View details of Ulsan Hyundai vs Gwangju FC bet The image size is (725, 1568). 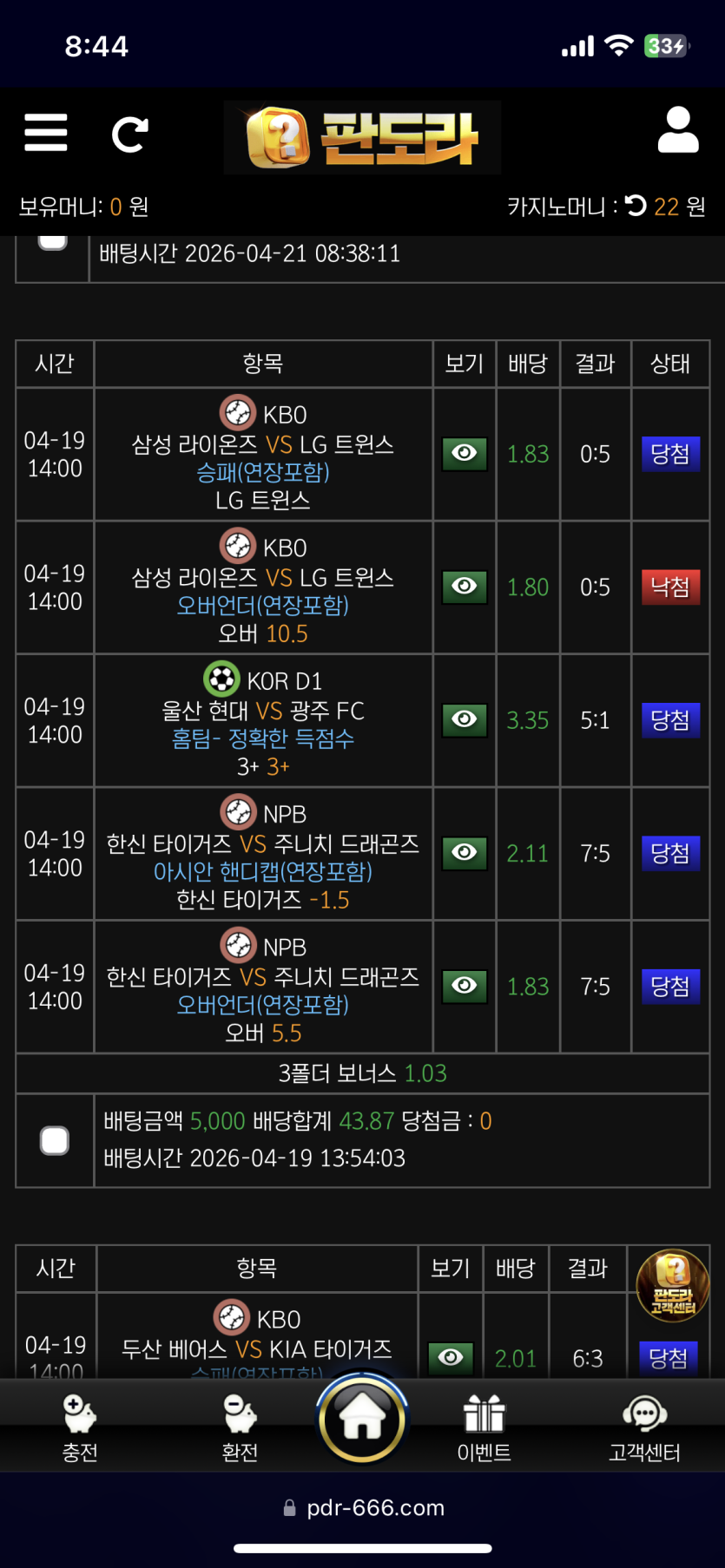[x=465, y=719]
